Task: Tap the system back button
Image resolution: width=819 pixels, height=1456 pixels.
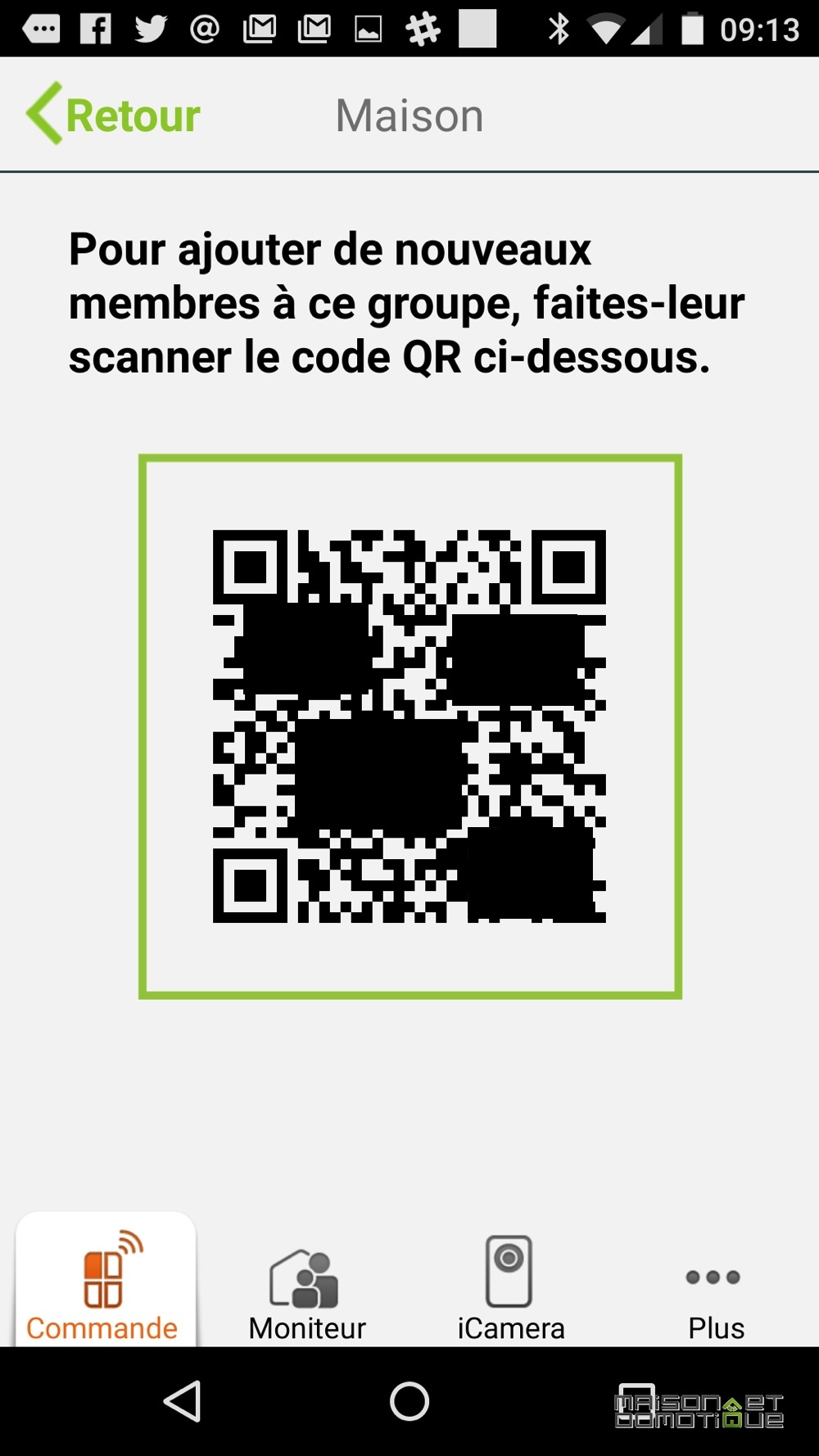Action: point(183,1401)
